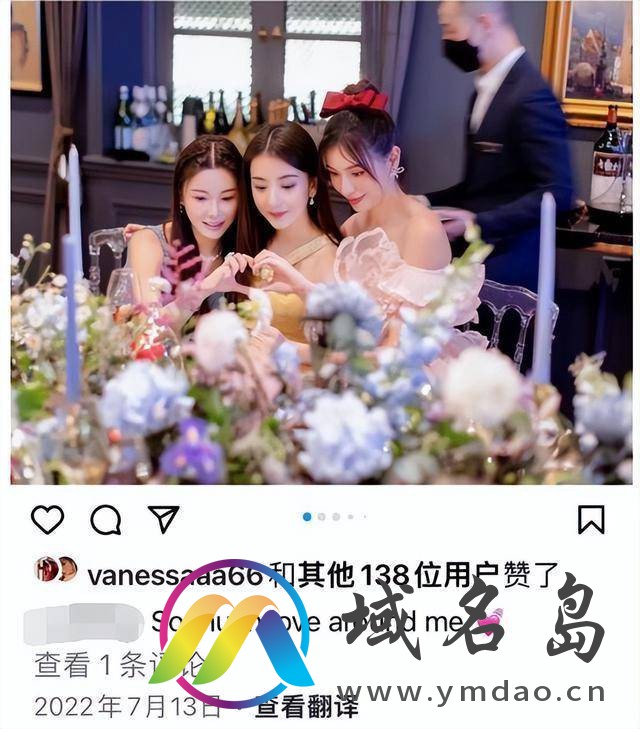Open vanessaaa66's profile from likes
This screenshot has width=640, height=729.
(174, 575)
